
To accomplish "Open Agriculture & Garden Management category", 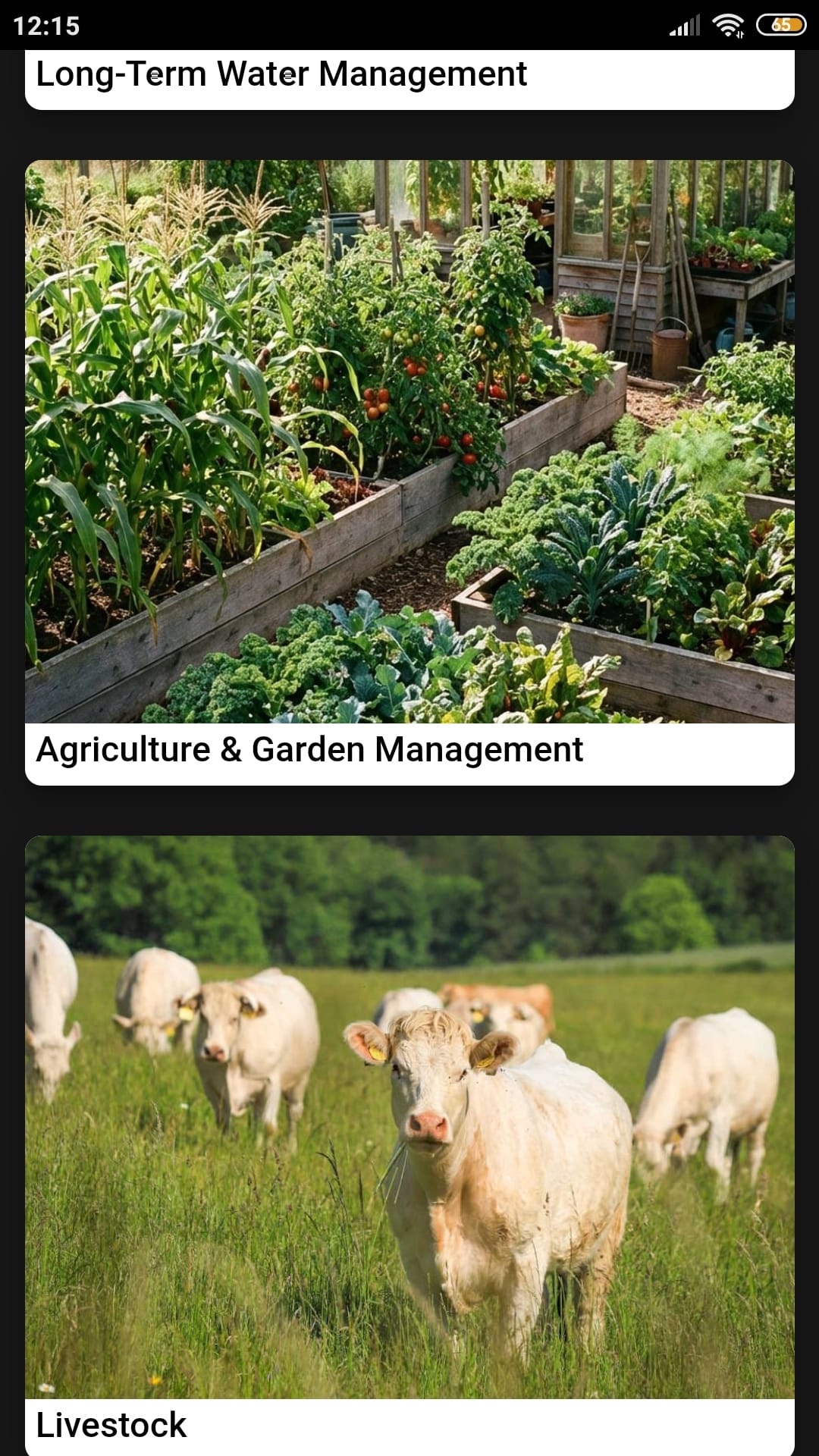I will click(x=409, y=472).
